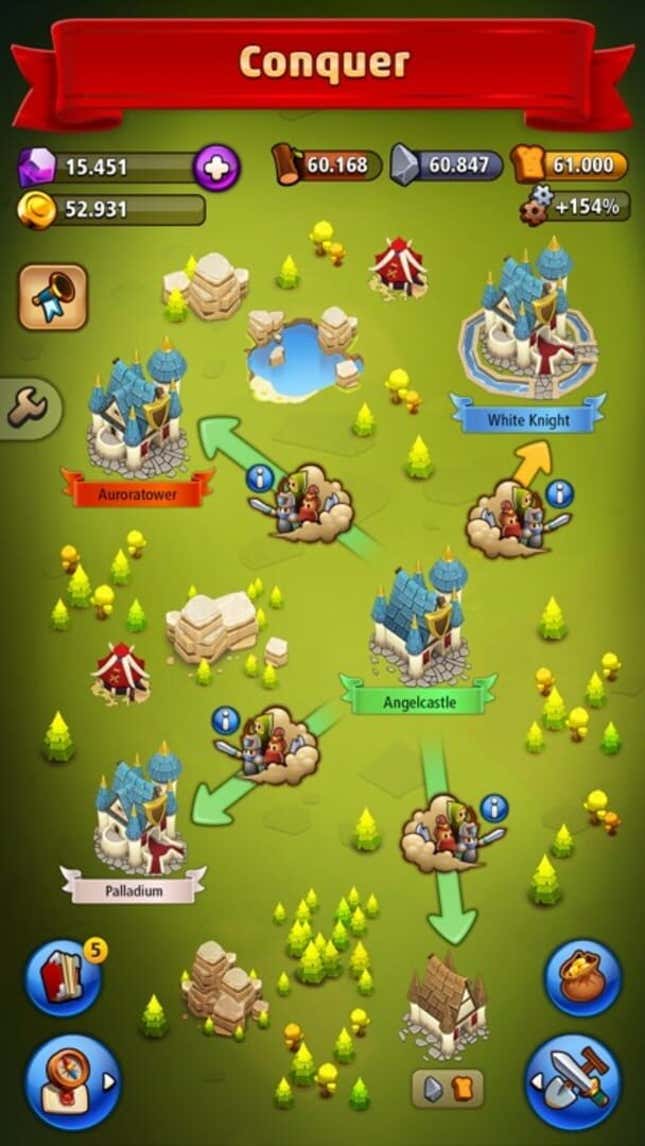View info for battle toward the village
Image resolution: width=645 pixels, height=1146 pixels.
tap(494, 808)
